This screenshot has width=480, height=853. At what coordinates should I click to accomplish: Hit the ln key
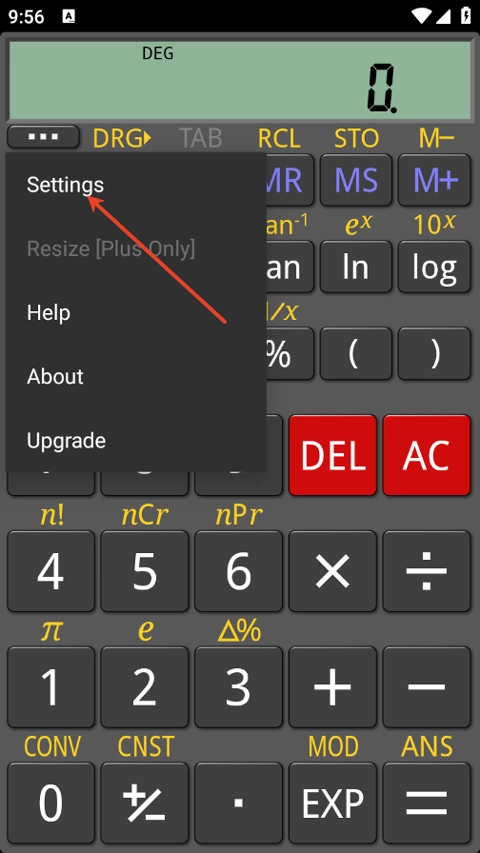[x=356, y=267]
